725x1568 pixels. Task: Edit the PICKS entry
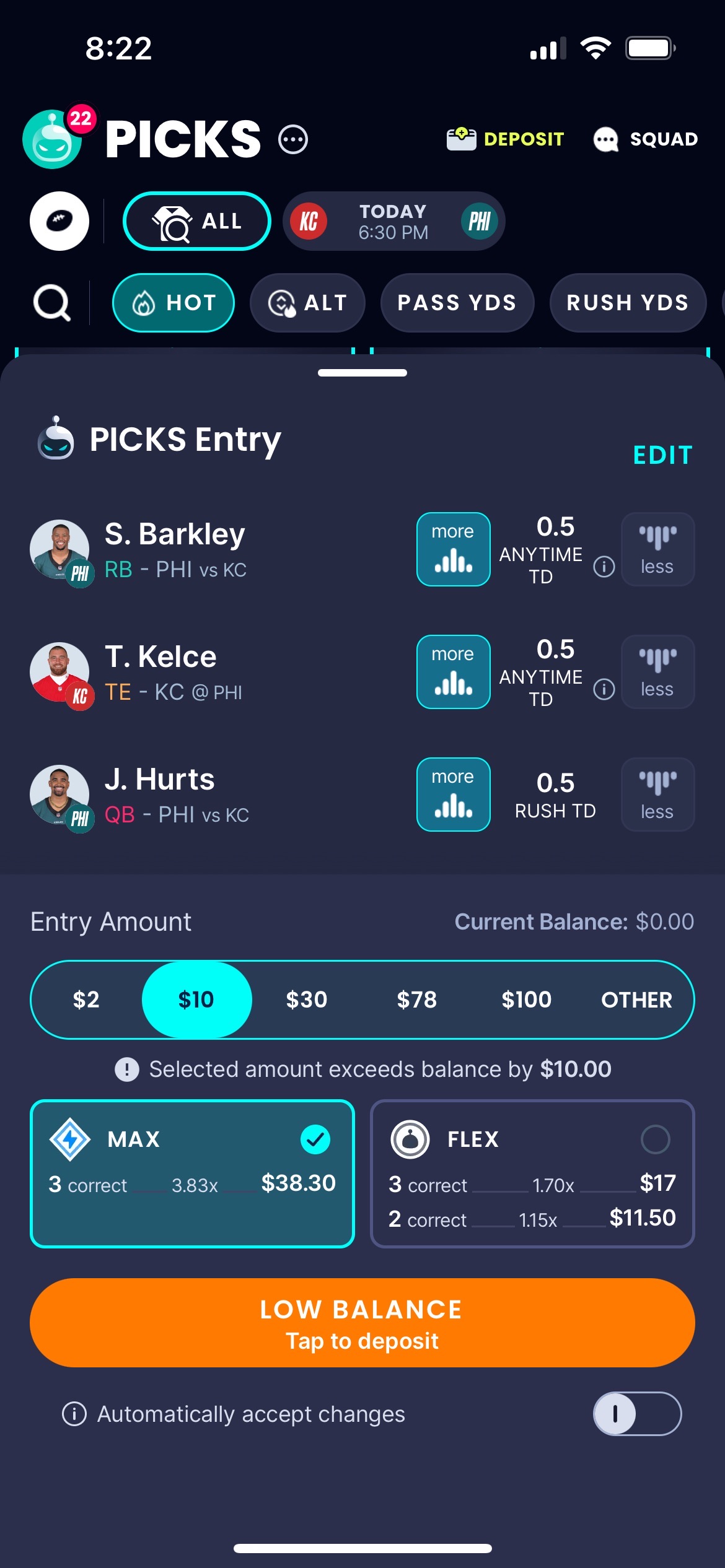662,455
